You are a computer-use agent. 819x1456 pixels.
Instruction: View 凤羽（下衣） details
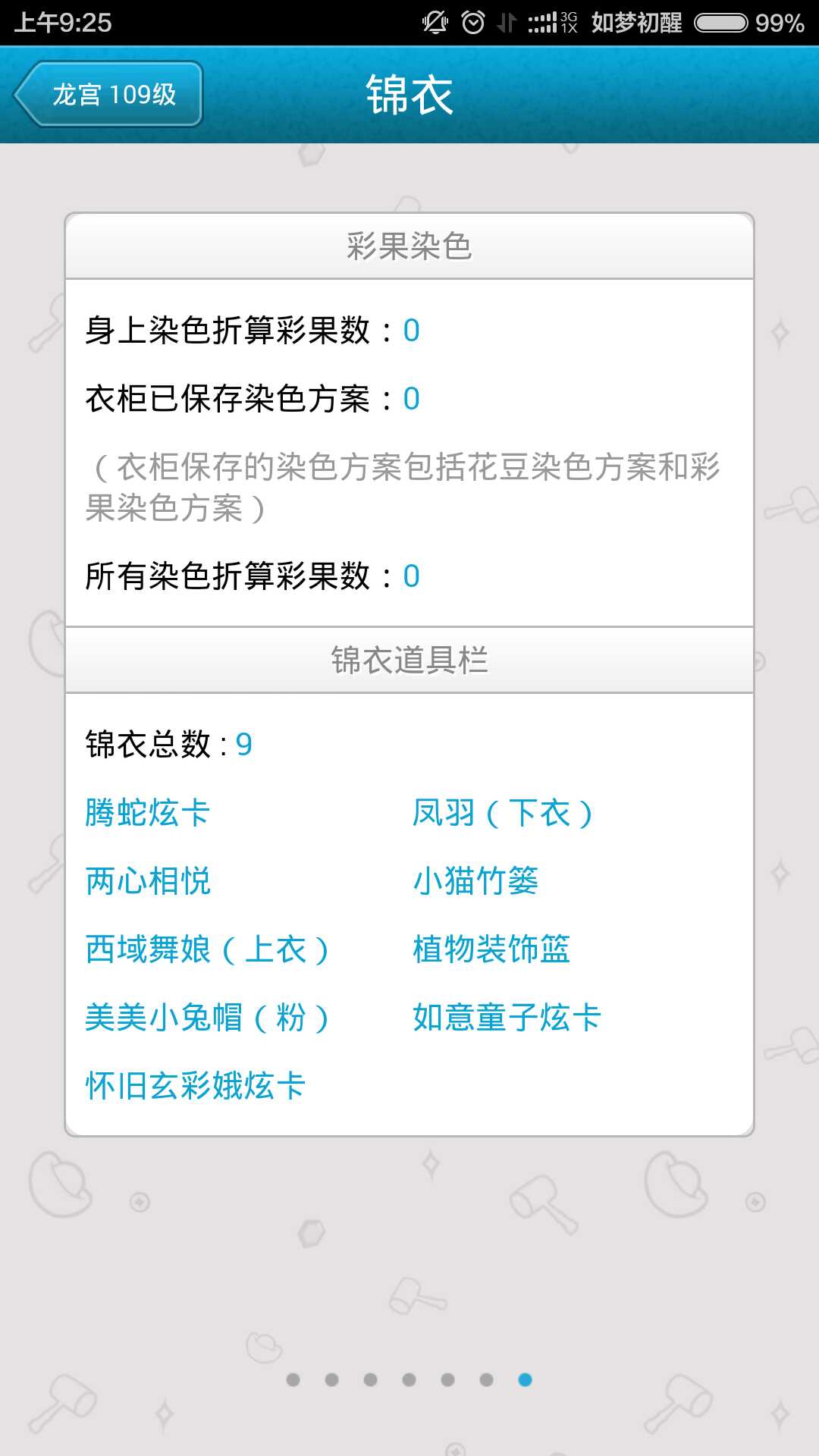click(502, 813)
